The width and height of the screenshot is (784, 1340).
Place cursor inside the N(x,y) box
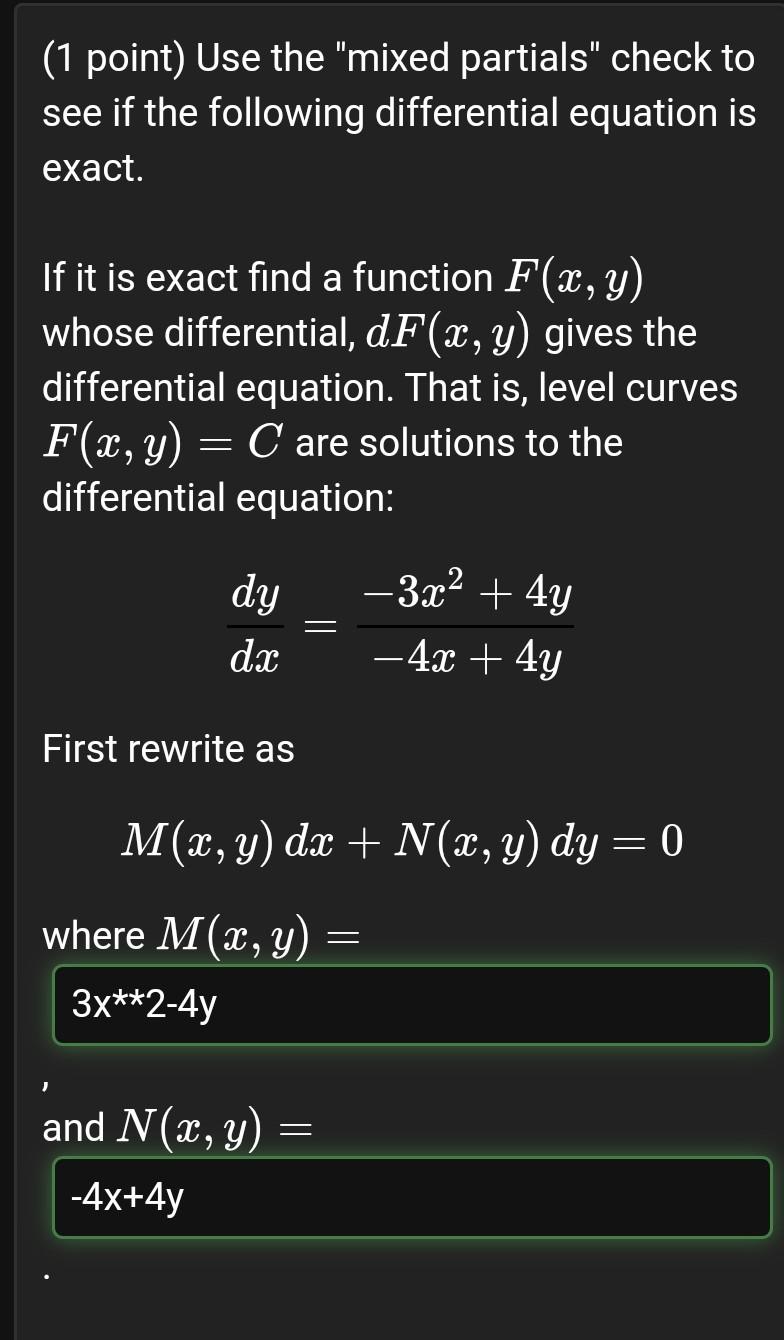click(300, 1196)
